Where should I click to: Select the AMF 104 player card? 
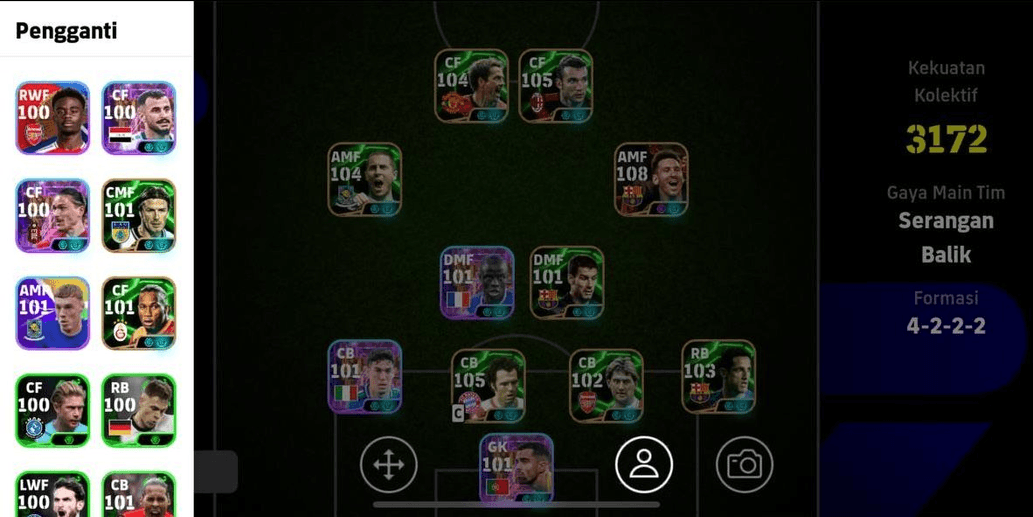point(365,179)
